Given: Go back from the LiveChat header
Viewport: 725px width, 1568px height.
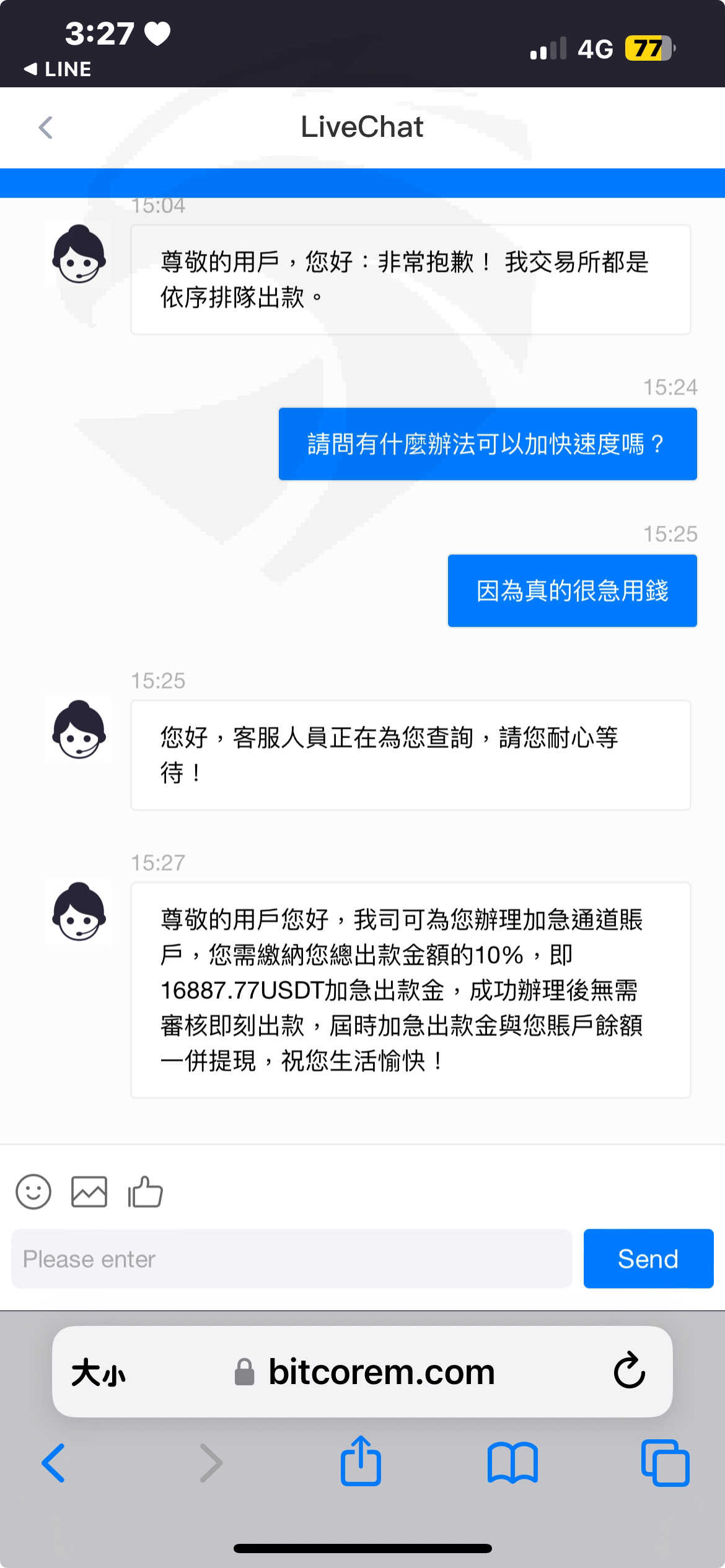Looking at the screenshot, I should click(x=45, y=128).
